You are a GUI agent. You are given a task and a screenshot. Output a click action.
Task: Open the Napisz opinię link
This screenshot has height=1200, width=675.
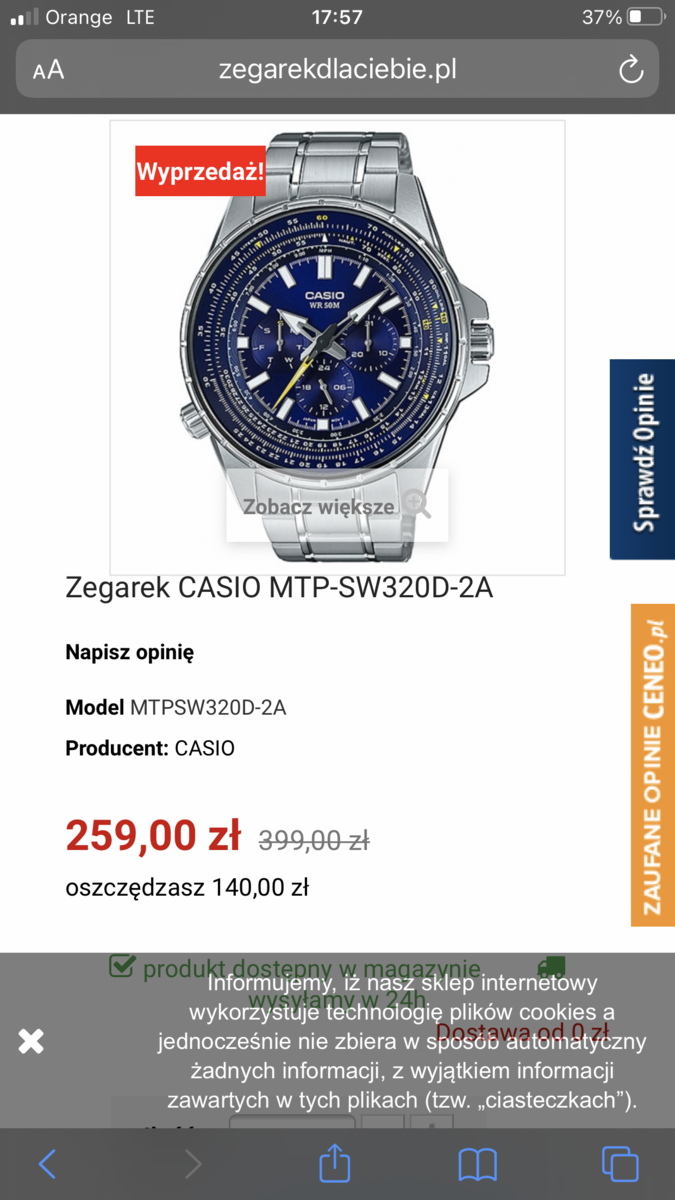130,652
